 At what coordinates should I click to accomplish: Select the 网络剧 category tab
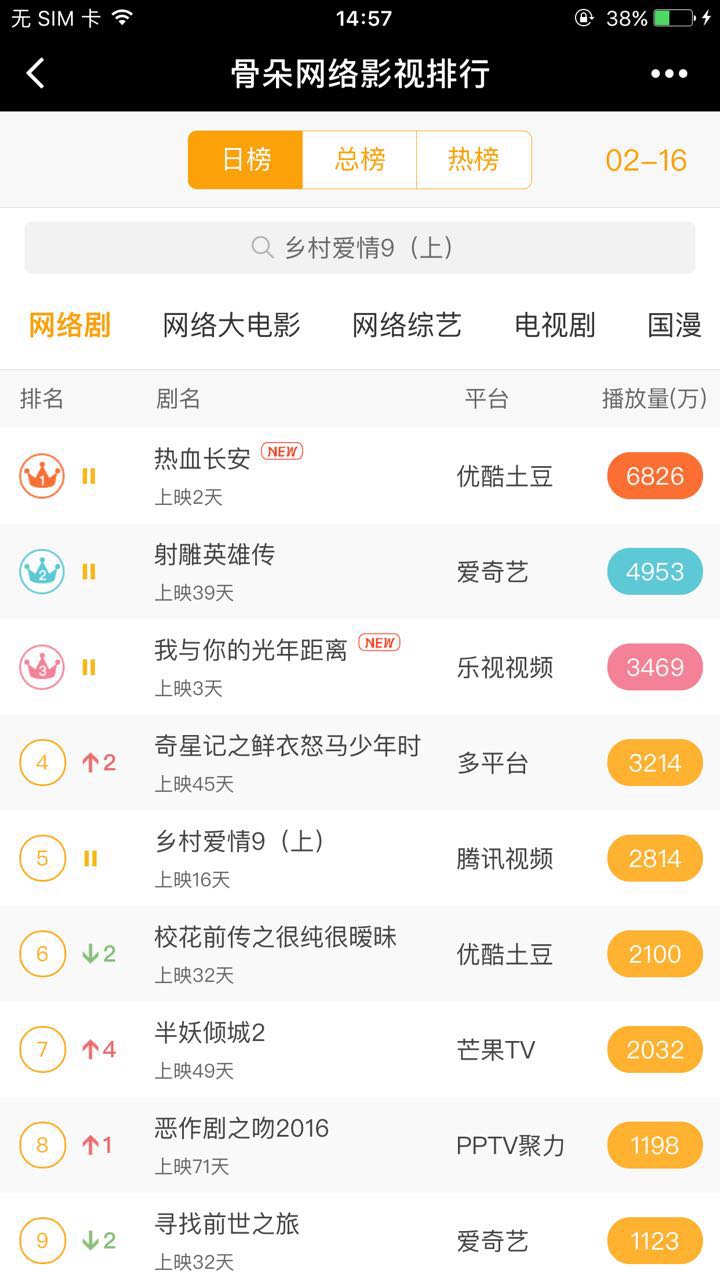[x=69, y=325]
